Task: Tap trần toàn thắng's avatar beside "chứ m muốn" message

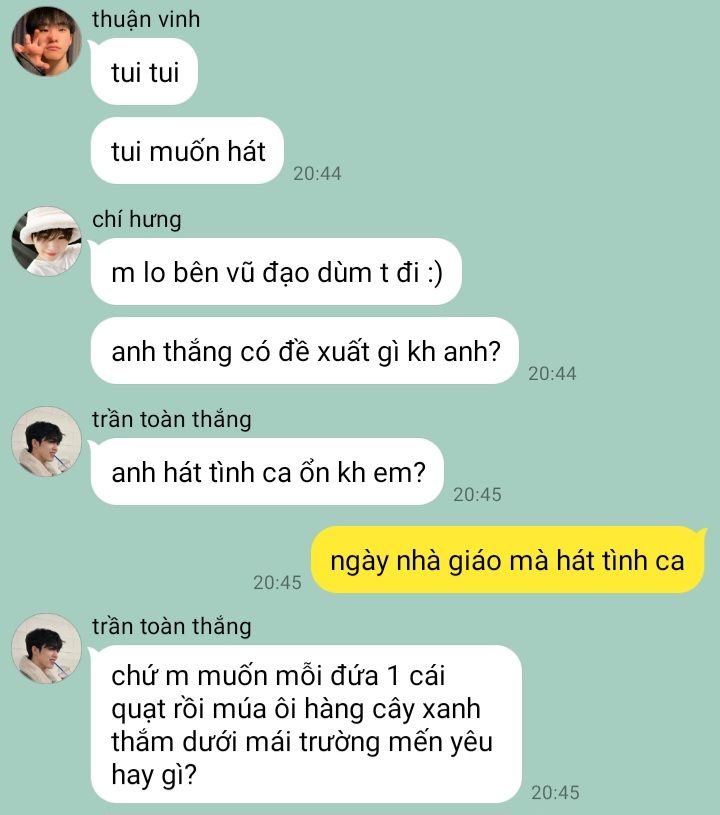Action: [x=46, y=648]
